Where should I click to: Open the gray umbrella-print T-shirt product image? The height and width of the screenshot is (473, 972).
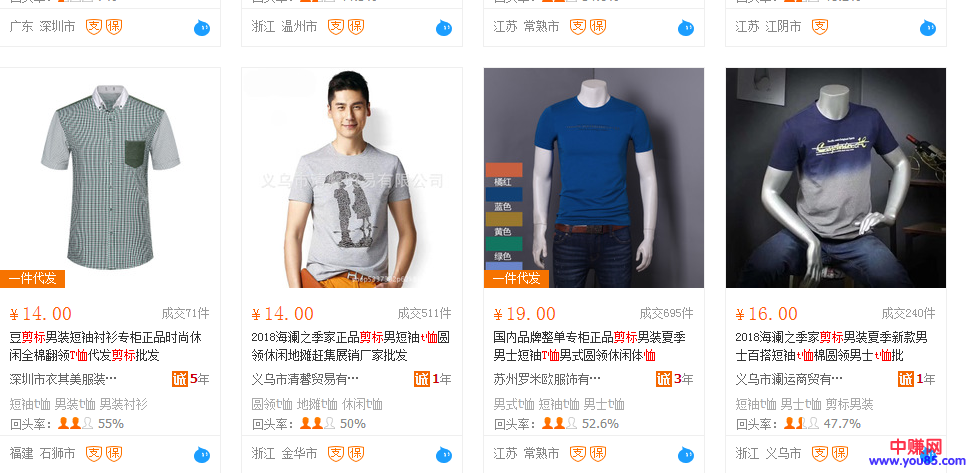tap(352, 178)
